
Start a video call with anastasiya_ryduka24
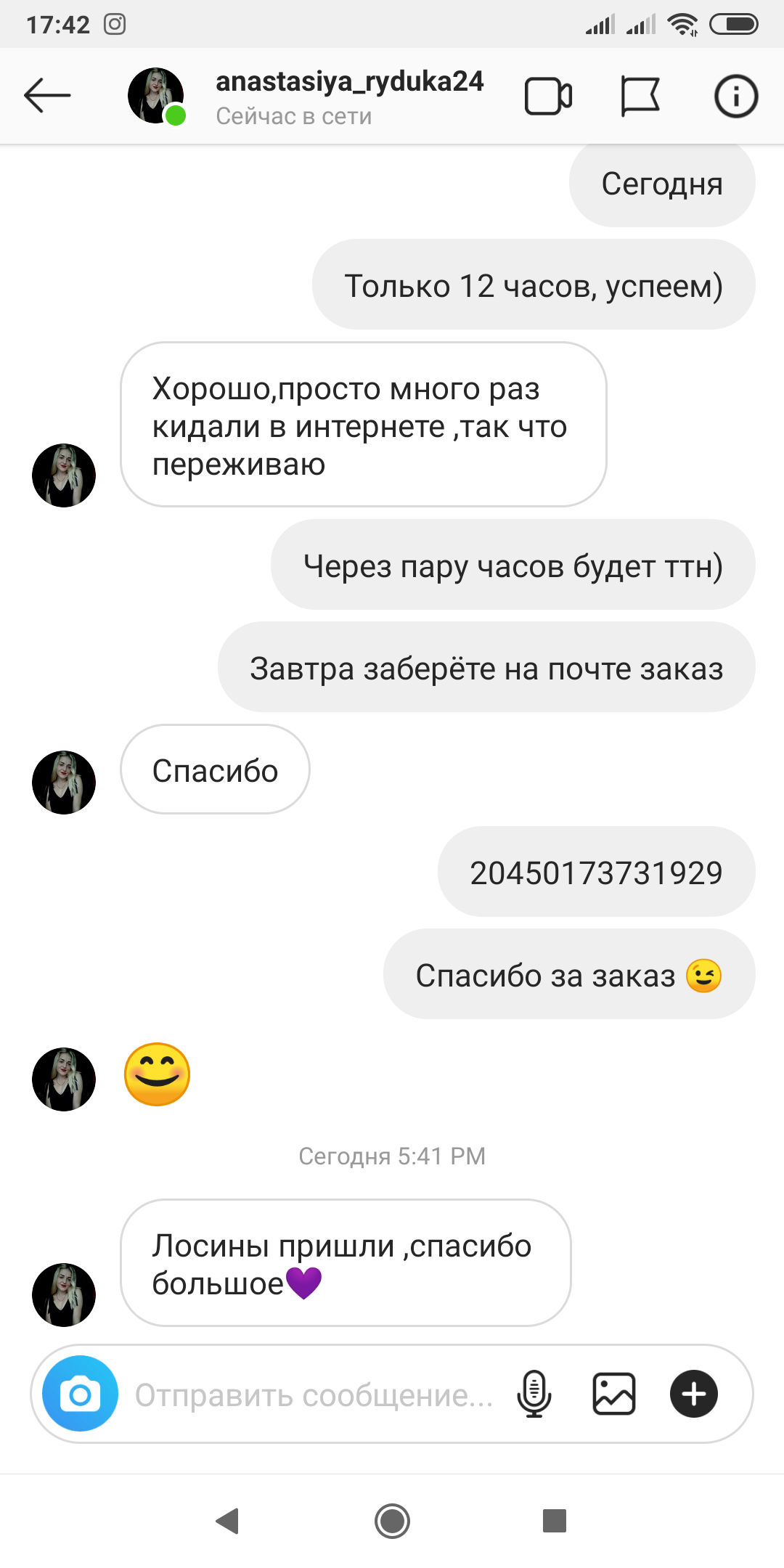point(548,97)
